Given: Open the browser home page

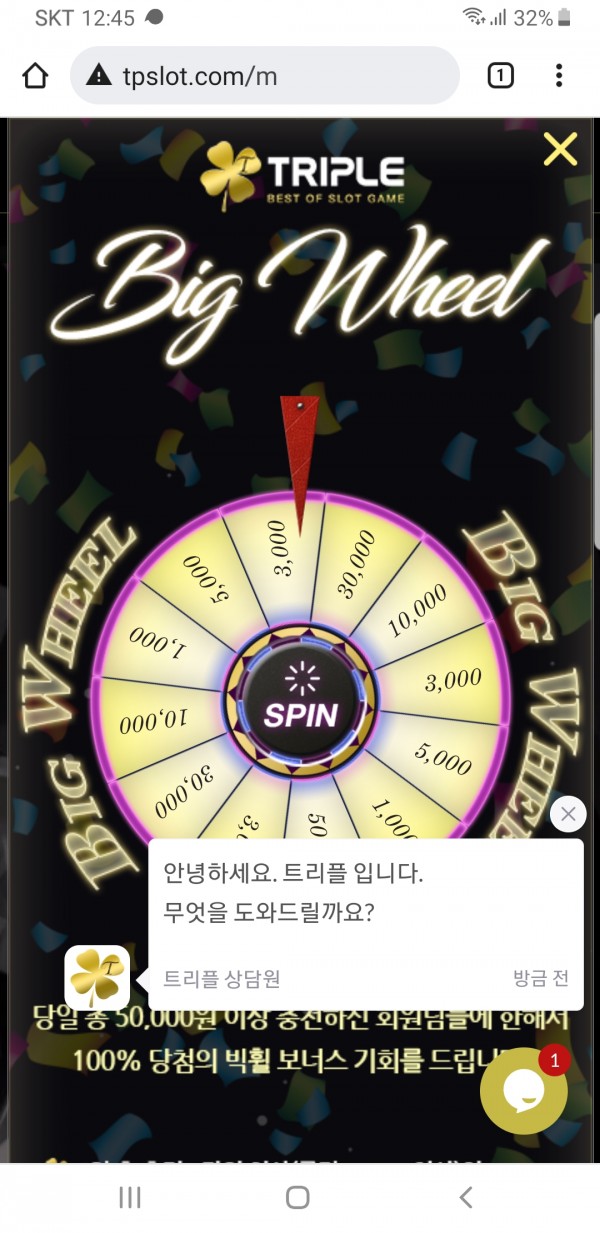Looking at the screenshot, I should coord(35,76).
